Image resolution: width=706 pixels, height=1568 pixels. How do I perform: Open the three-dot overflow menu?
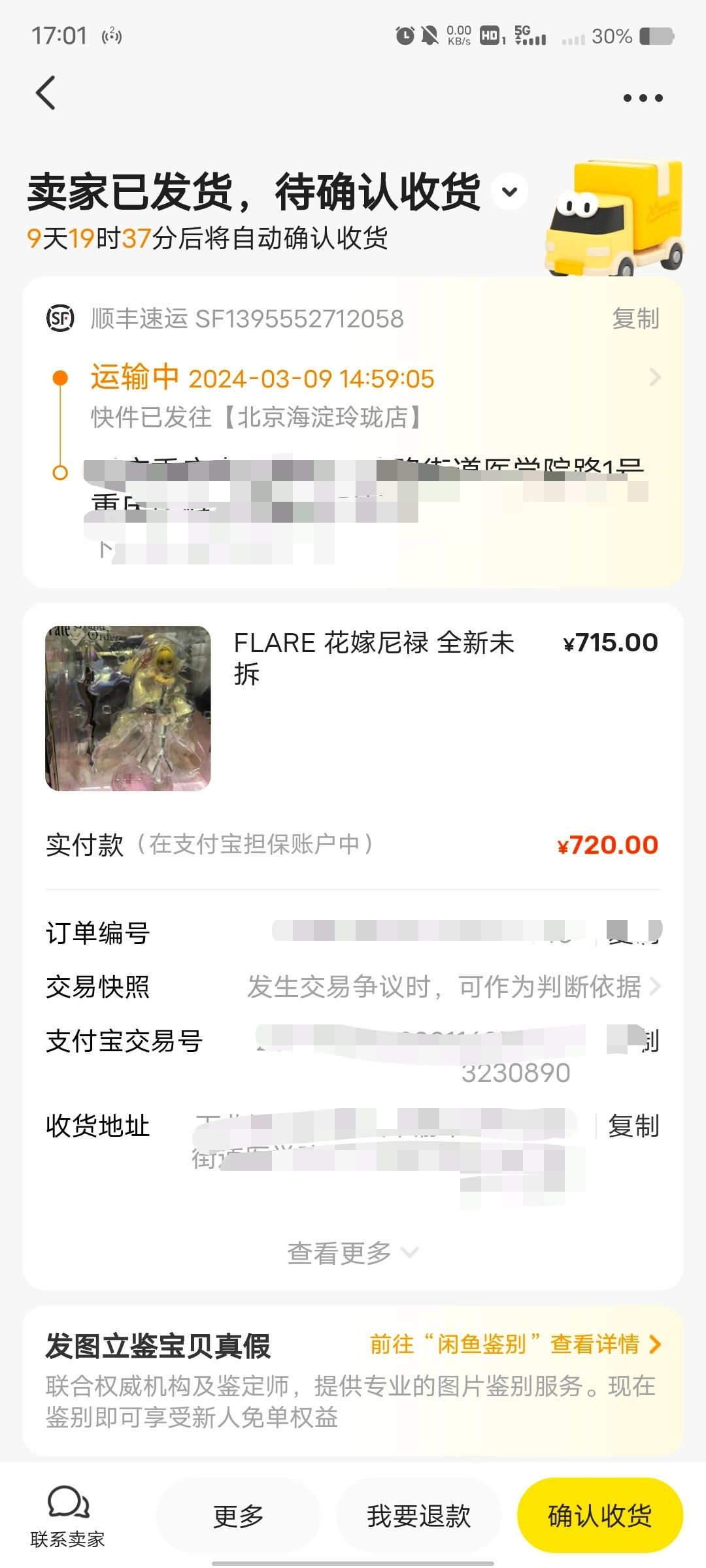point(643,98)
